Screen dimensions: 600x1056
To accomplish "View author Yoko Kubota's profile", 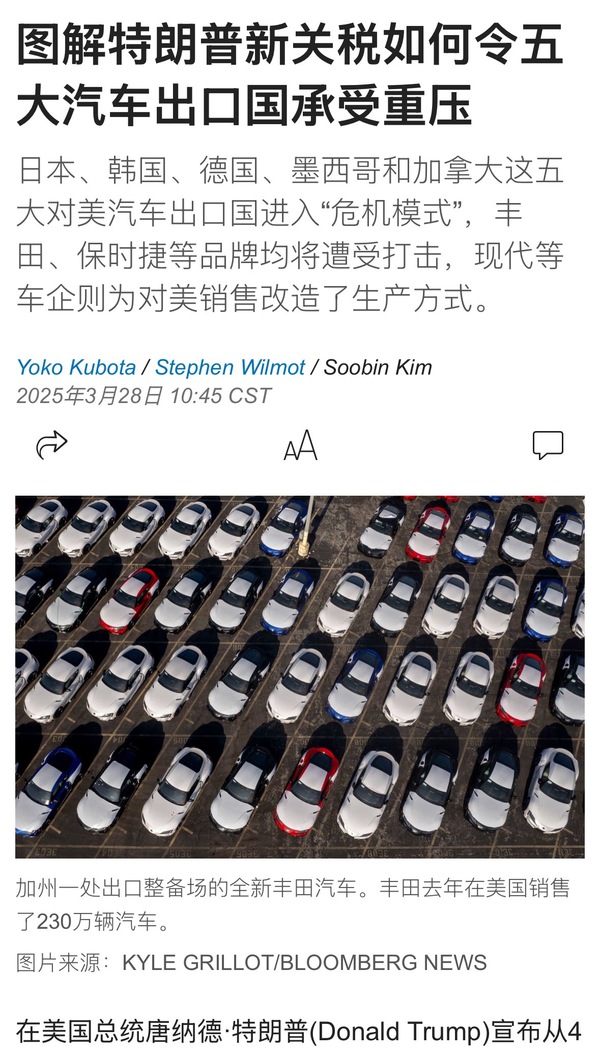I will click(76, 367).
